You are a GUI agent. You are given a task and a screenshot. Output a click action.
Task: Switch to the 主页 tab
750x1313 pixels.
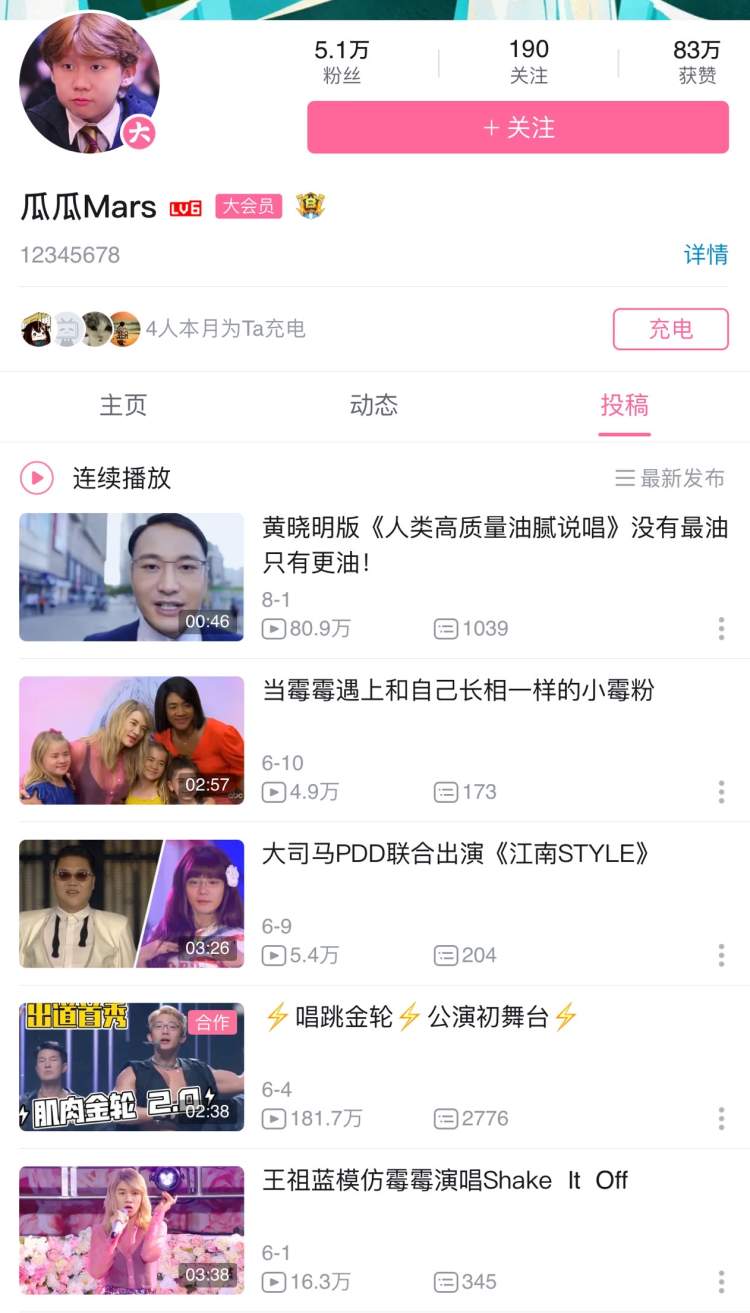click(x=123, y=405)
